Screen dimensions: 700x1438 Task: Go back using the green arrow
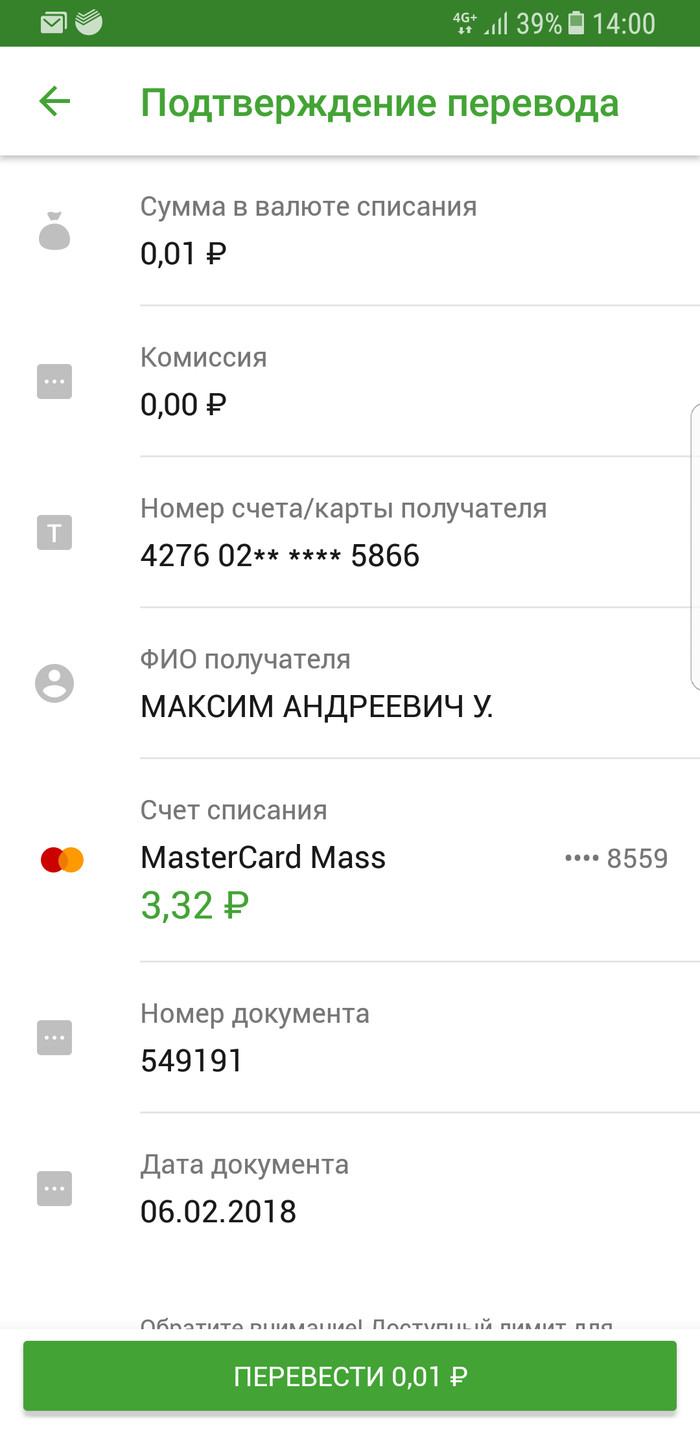55,102
